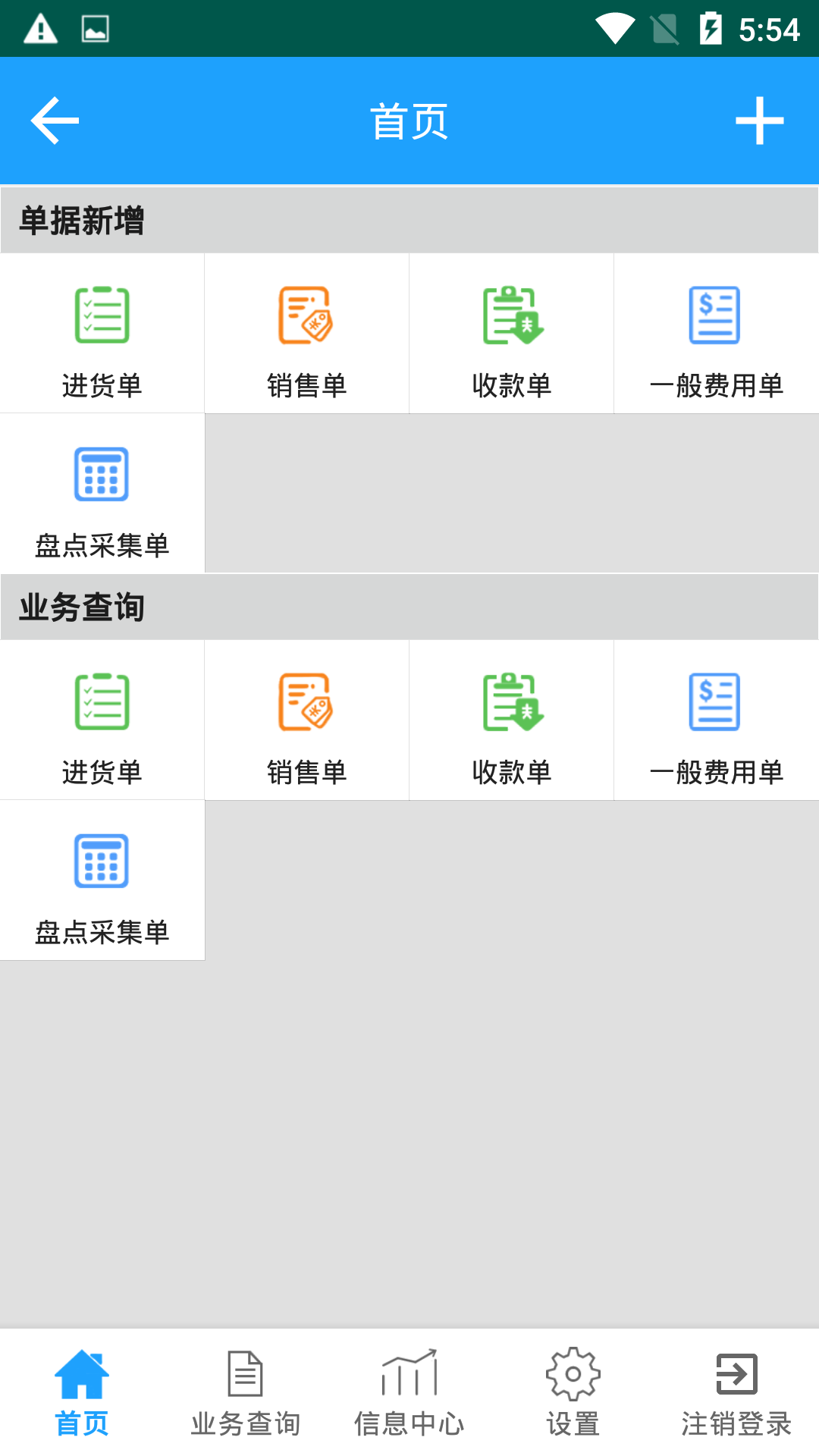This screenshot has width=819, height=1456.
Task: Switch to the 业务查询 bottom tab
Action: 246,1392
